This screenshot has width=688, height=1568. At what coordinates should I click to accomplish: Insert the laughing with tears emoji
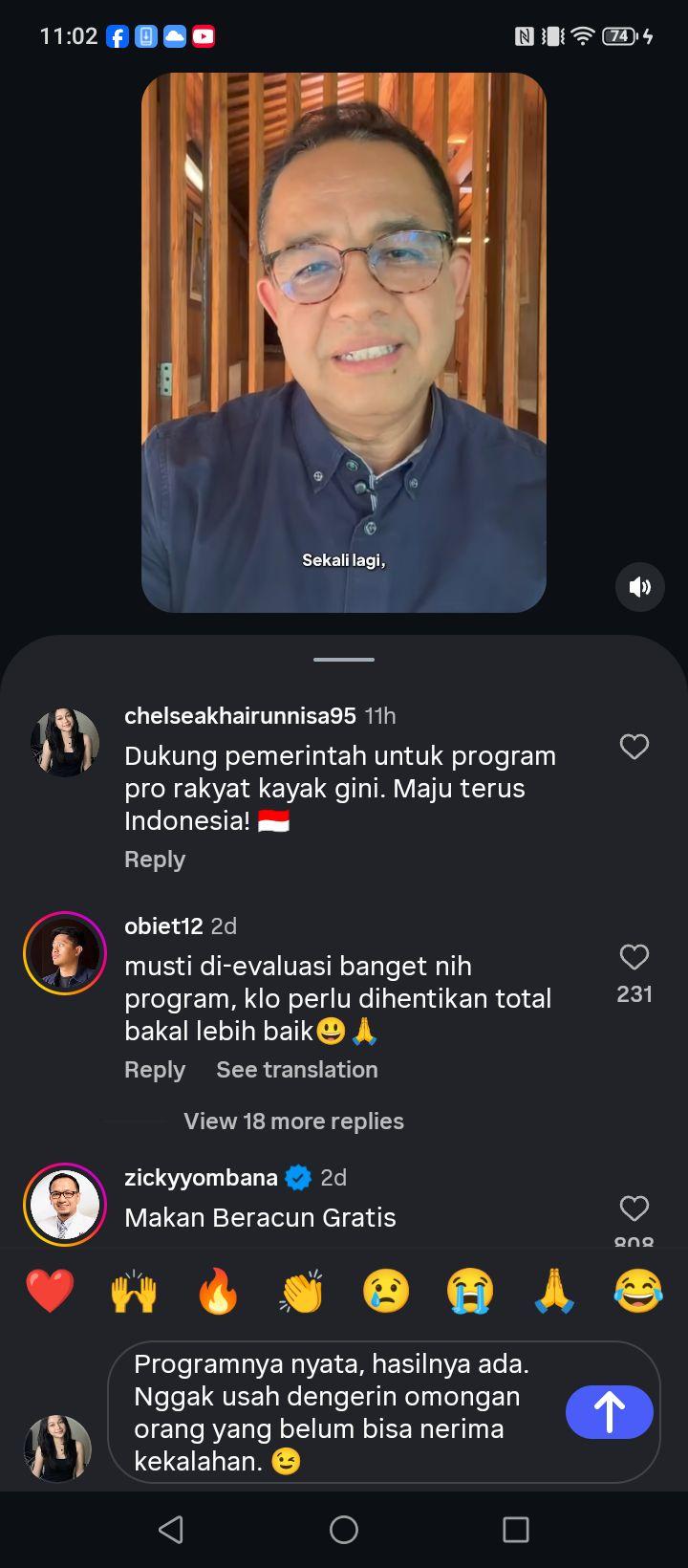pyautogui.click(x=638, y=1292)
